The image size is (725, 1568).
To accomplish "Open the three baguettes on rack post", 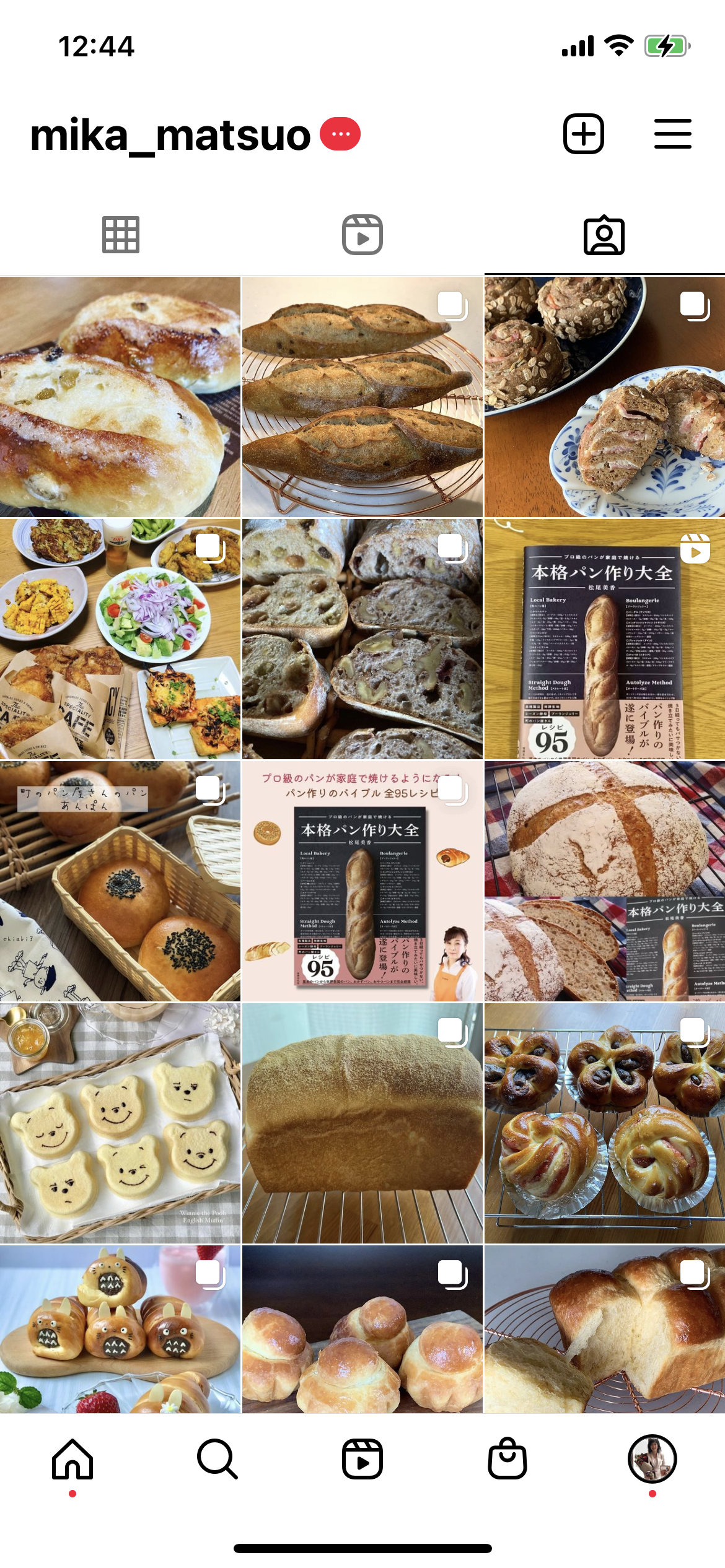I will (x=362, y=396).
